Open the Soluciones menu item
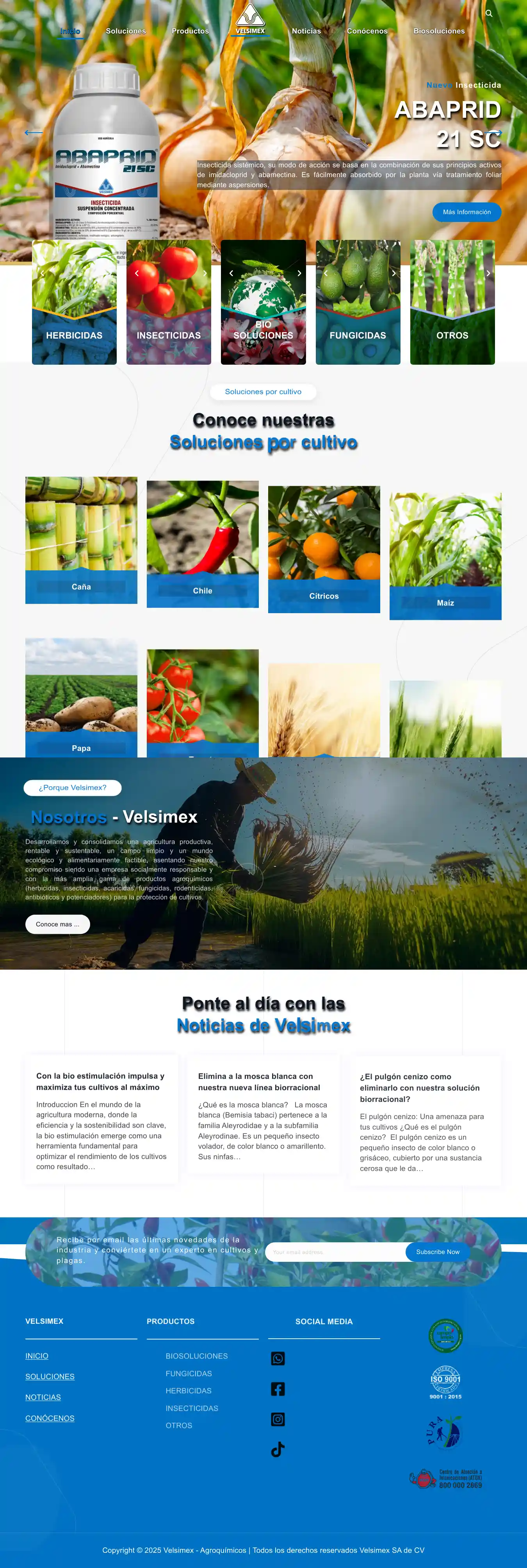Screen dimensions: 527x1568 click(x=126, y=31)
